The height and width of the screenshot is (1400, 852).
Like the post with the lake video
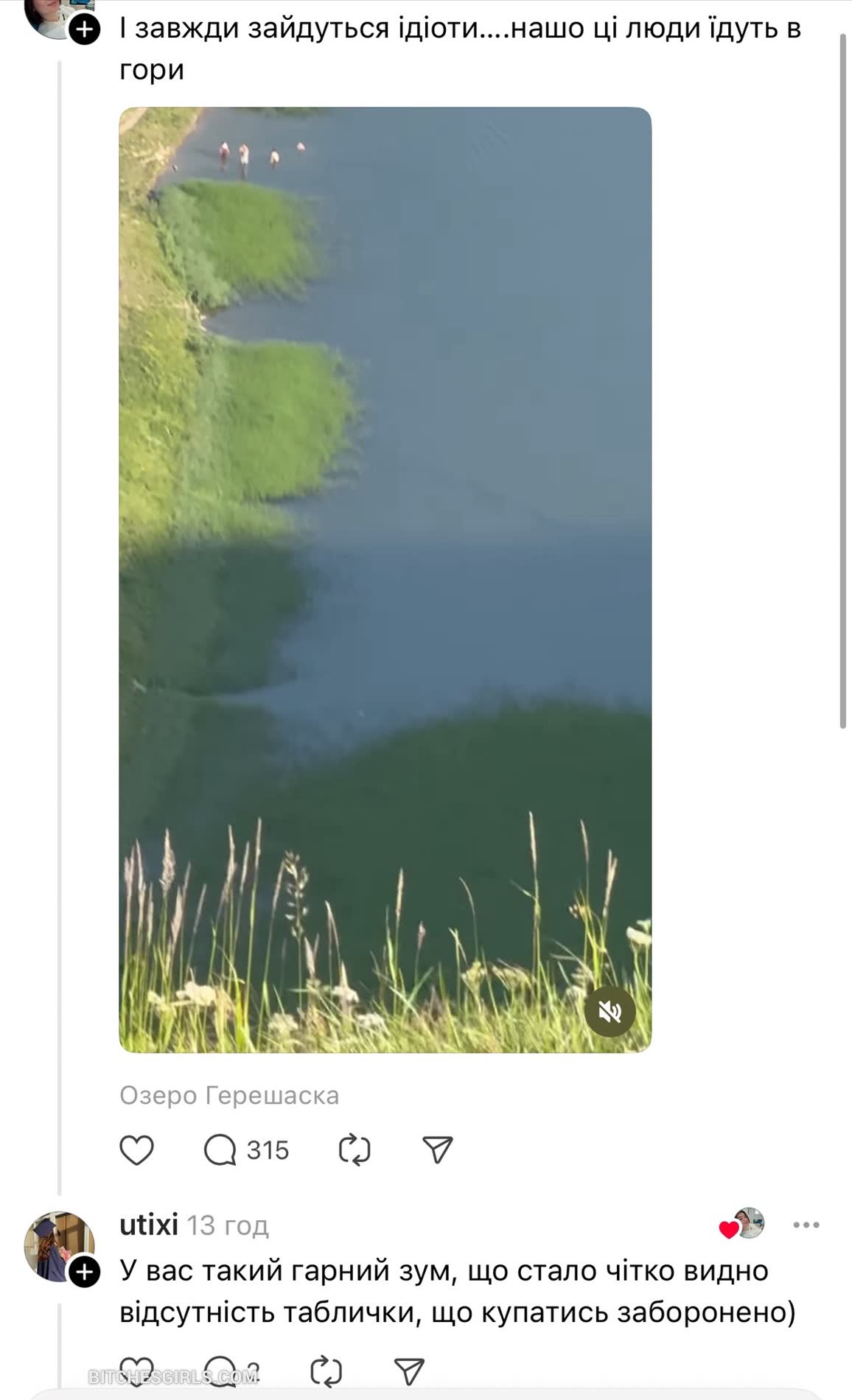137,1149
